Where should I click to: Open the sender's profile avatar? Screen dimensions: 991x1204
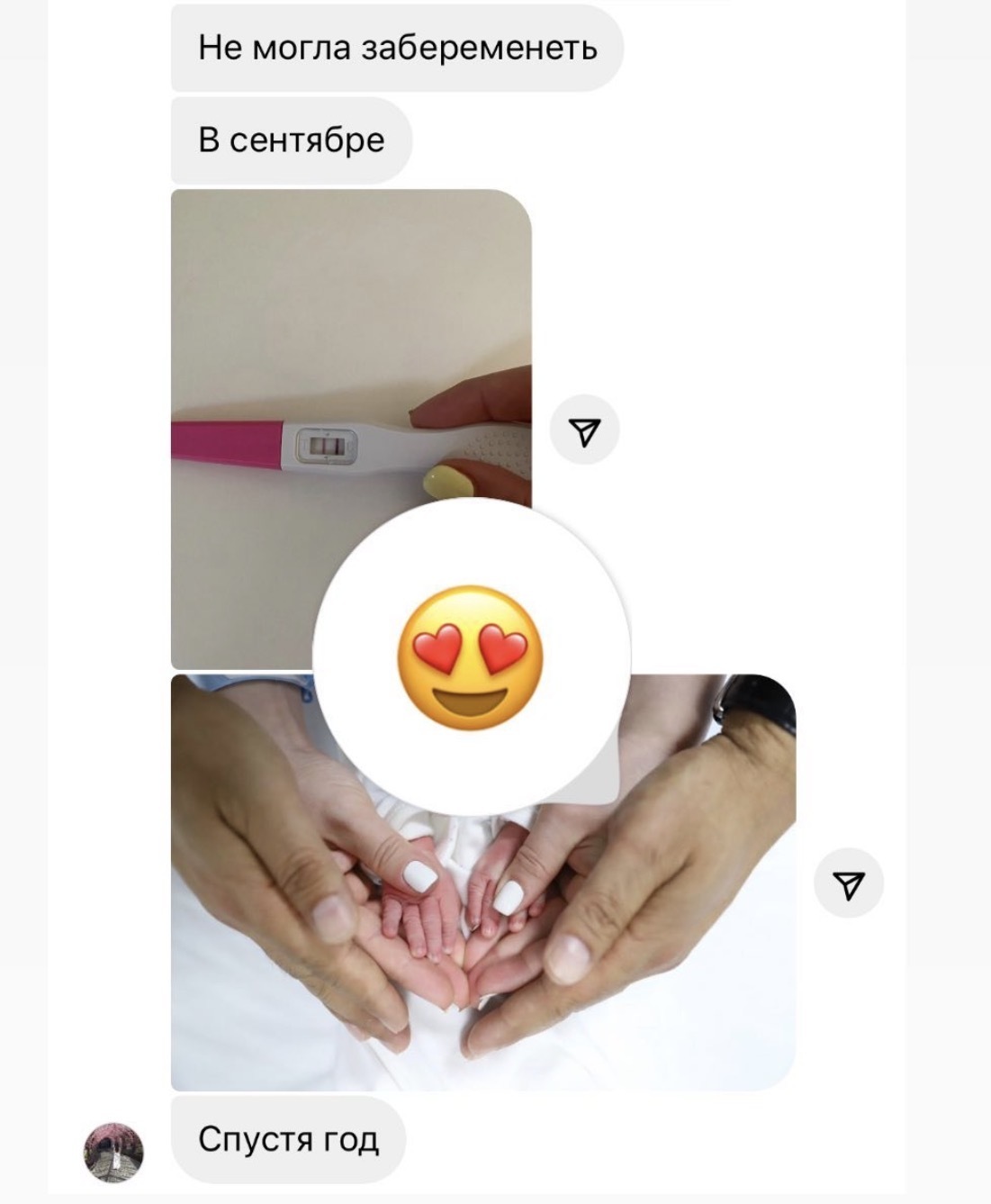(x=114, y=1152)
